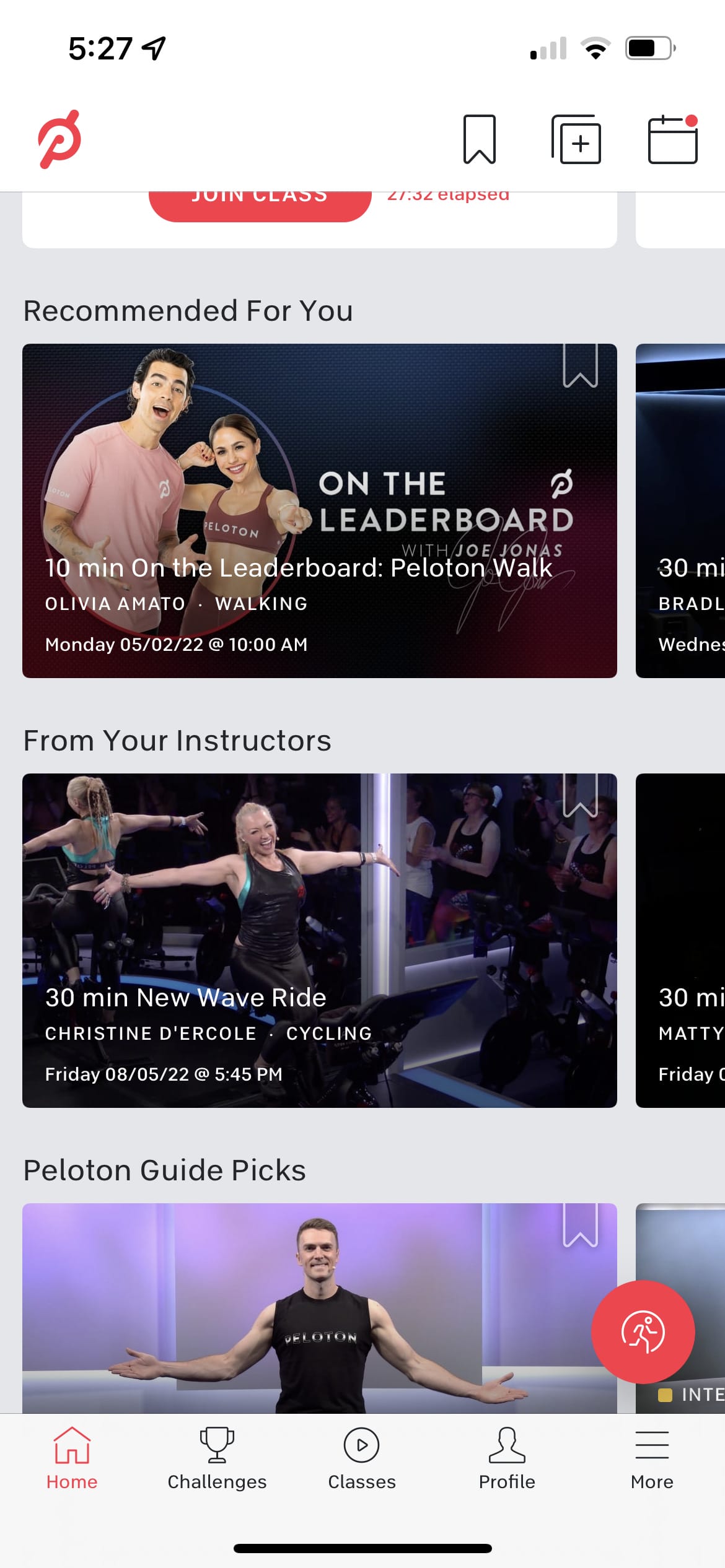Open saved bookmarks from top bar
Image resolution: width=725 pixels, height=1568 pixels.
[480, 139]
